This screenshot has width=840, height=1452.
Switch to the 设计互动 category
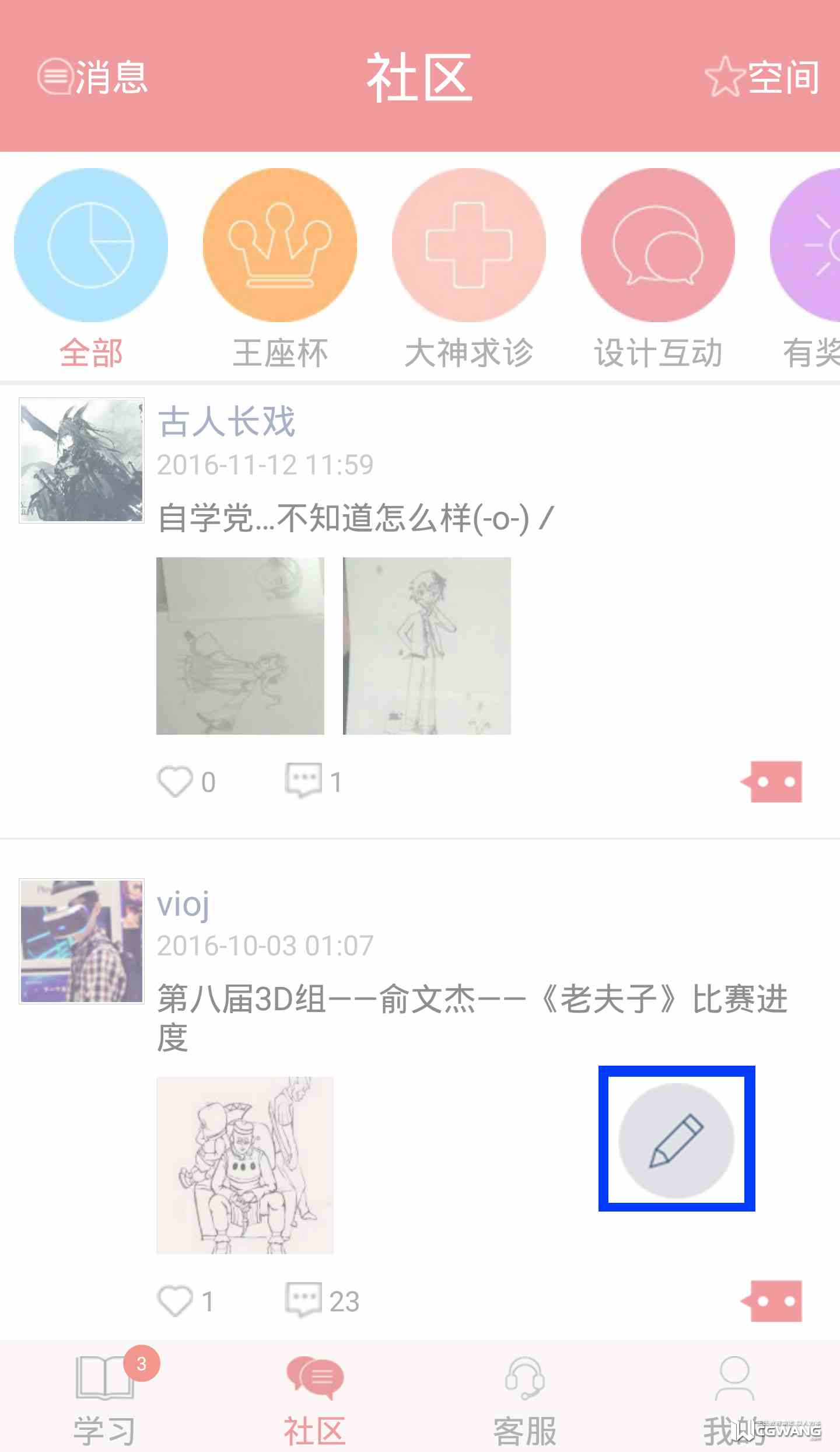click(658, 268)
